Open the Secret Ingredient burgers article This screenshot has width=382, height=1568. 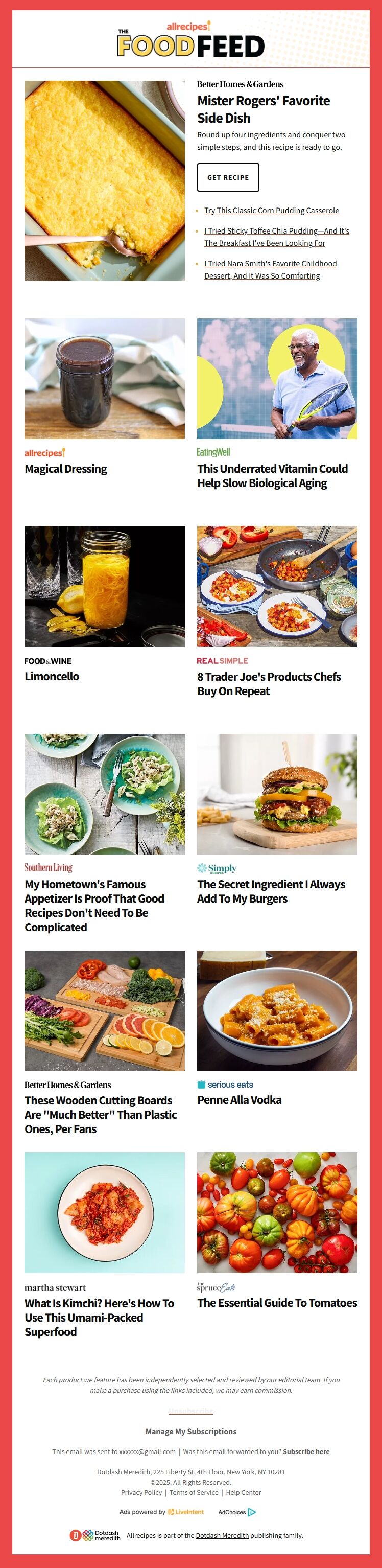point(271,891)
